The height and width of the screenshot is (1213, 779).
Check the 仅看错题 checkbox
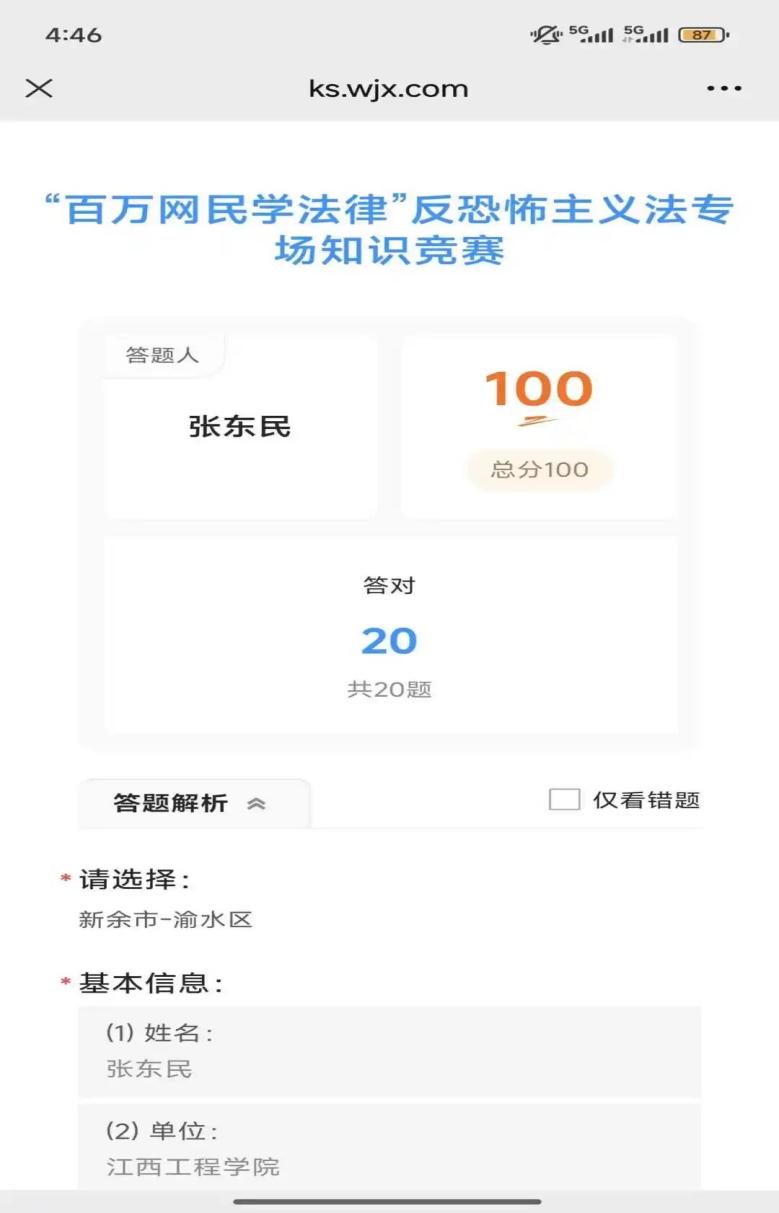point(565,800)
